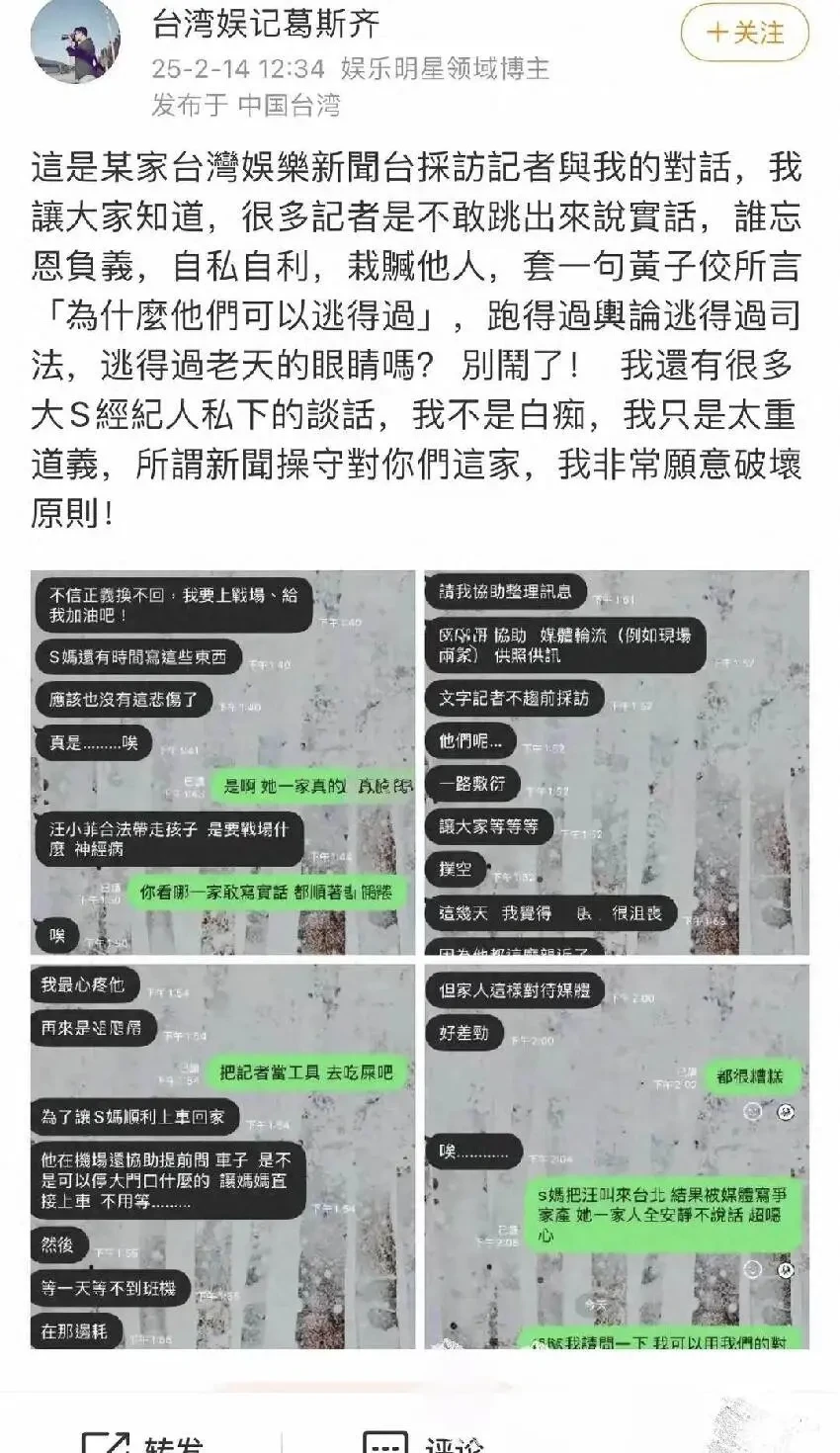Open fourth chat screenshot starting 但家人這樣對待媒體

pyautogui.click(x=617, y=1156)
